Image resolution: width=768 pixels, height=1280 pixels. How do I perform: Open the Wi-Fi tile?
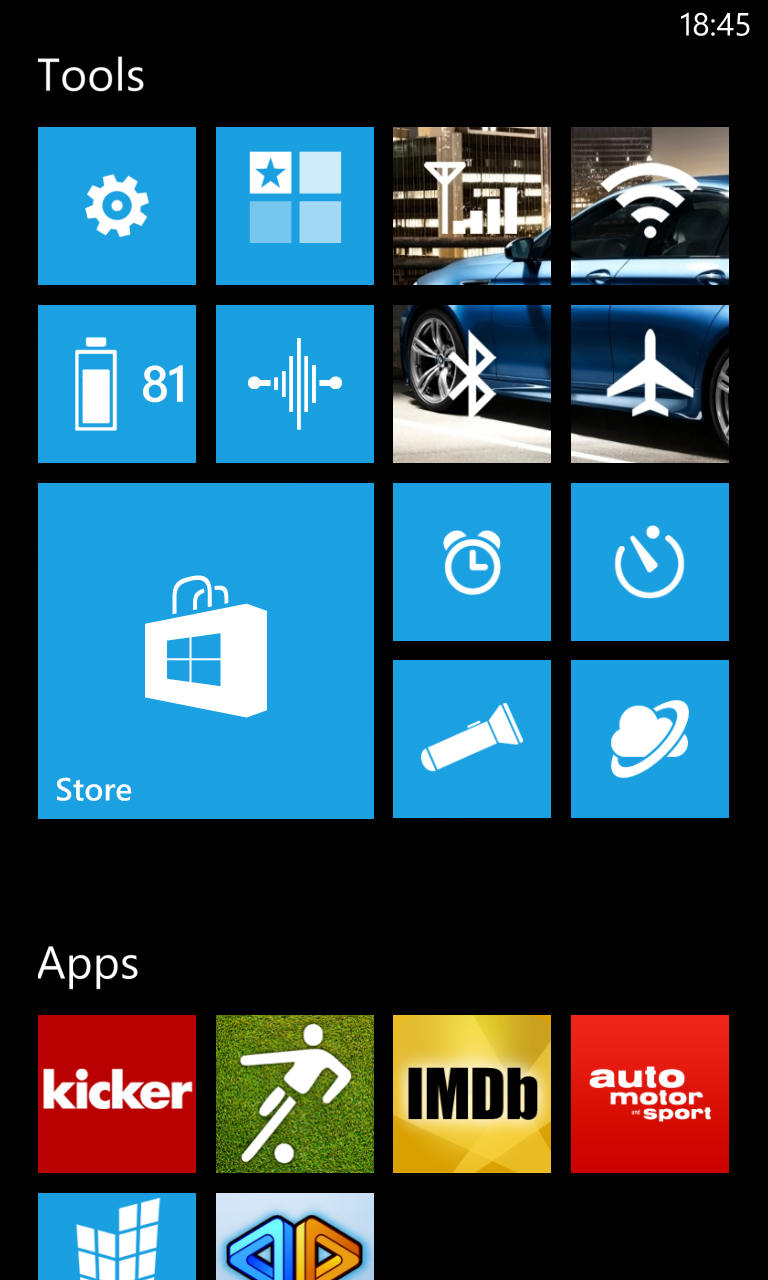pos(650,206)
